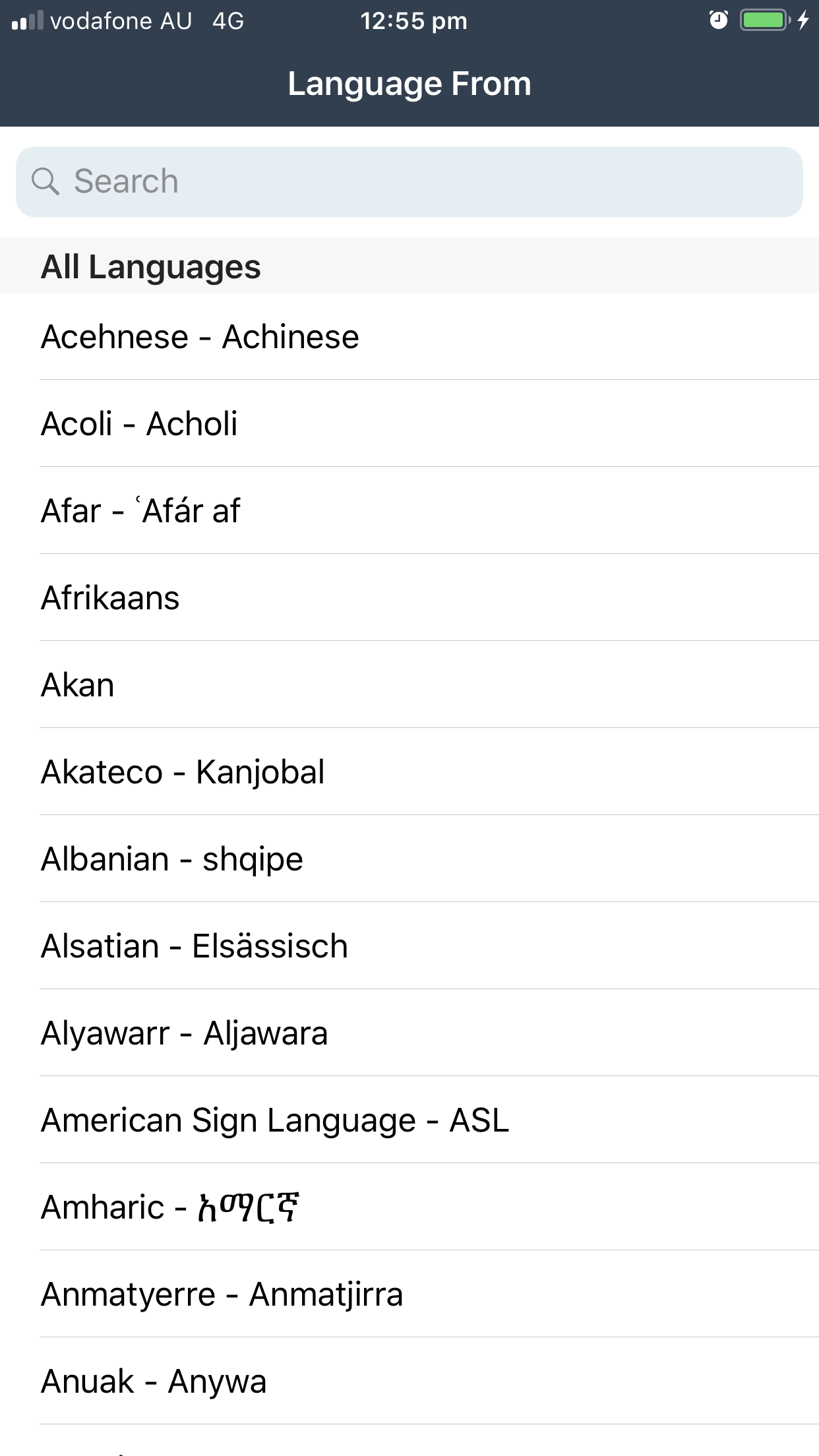This screenshot has width=819, height=1456.
Task: Pick Alsatian - Elsässisch
Action: point(409,946)
